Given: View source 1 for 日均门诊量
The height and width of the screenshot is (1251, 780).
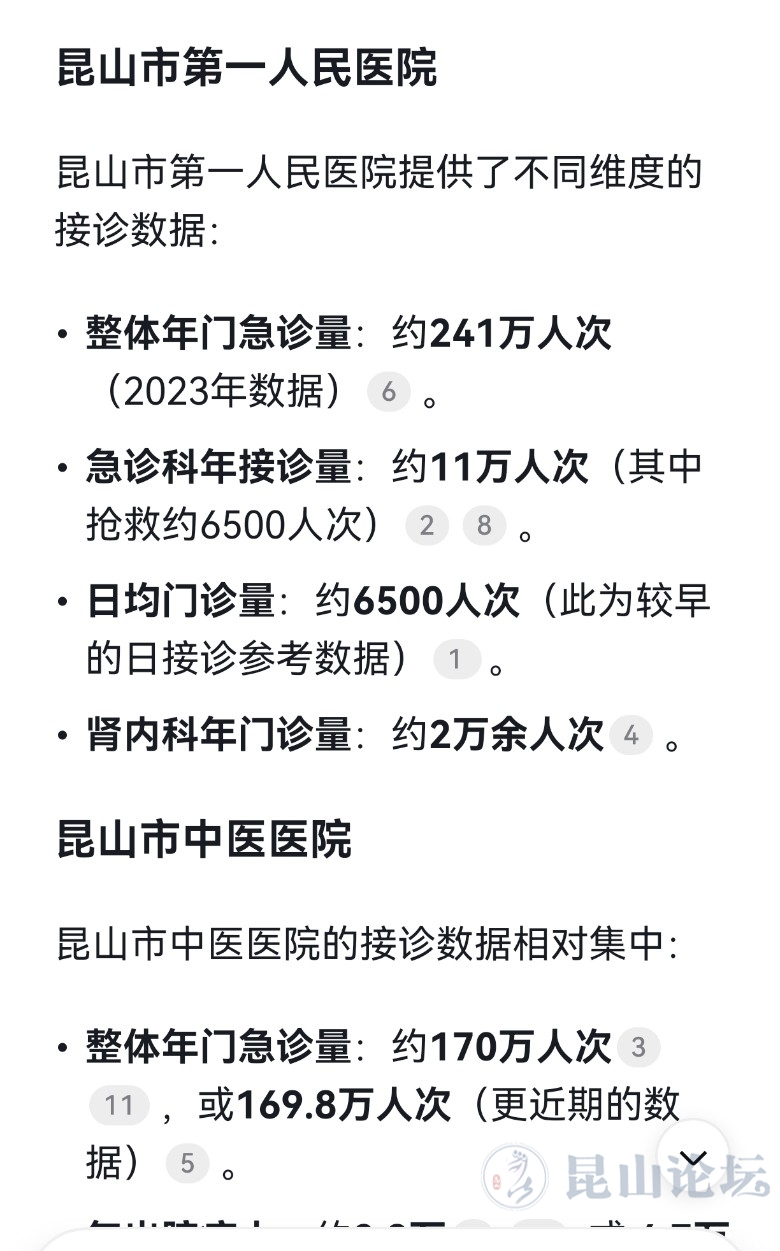Looking at the screenshot, I should coord(456,660).
